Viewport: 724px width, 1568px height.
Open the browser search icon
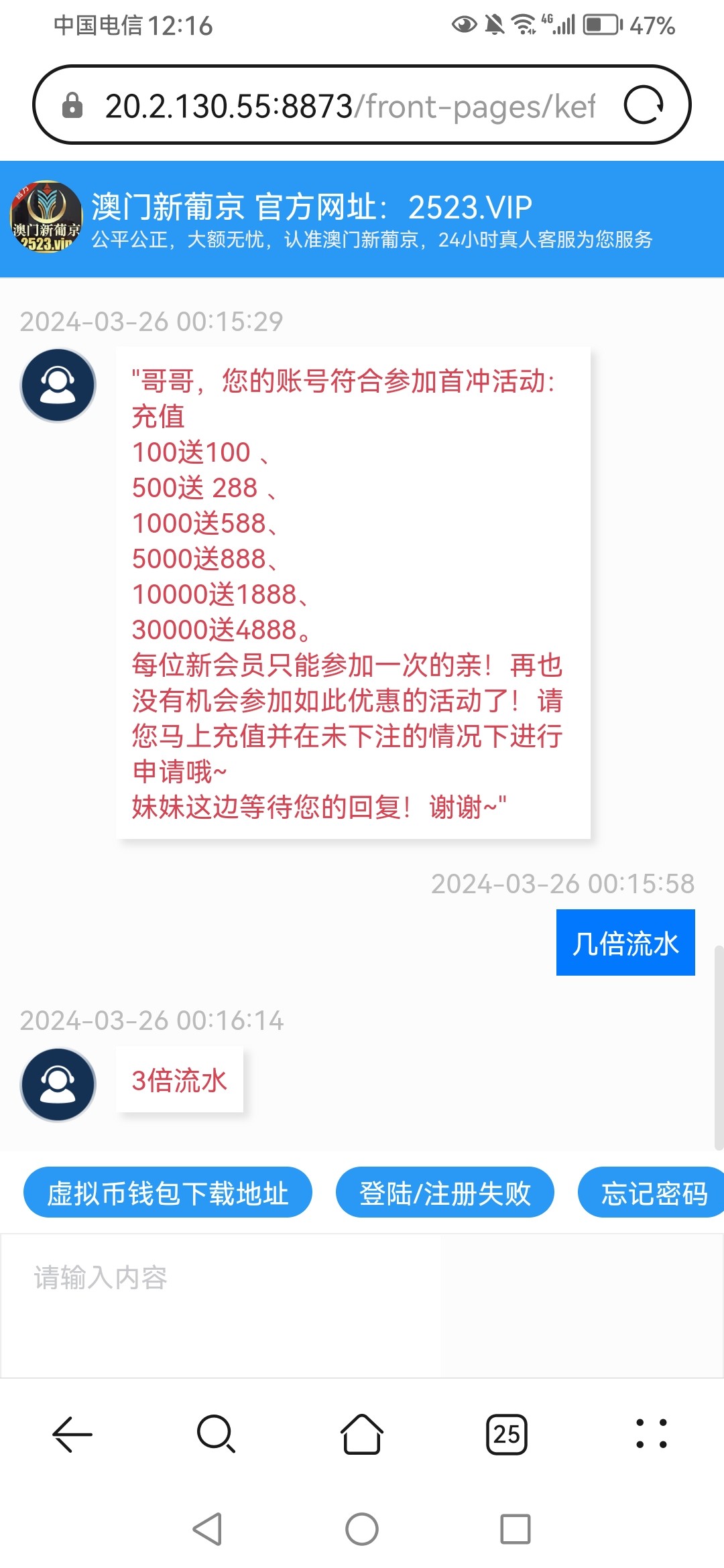(216, 1434)
